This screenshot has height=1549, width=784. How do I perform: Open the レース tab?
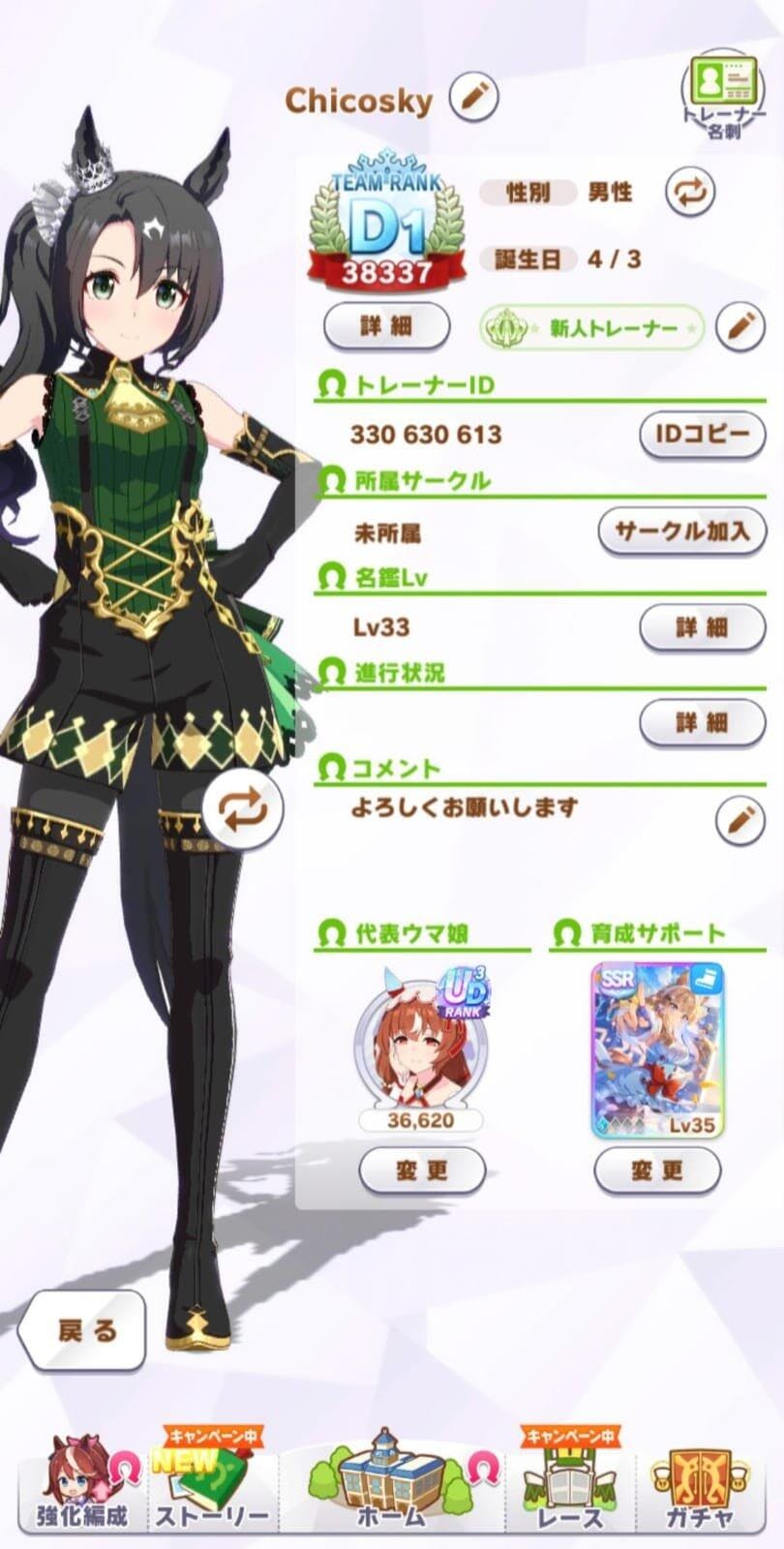pos(569,1481)
